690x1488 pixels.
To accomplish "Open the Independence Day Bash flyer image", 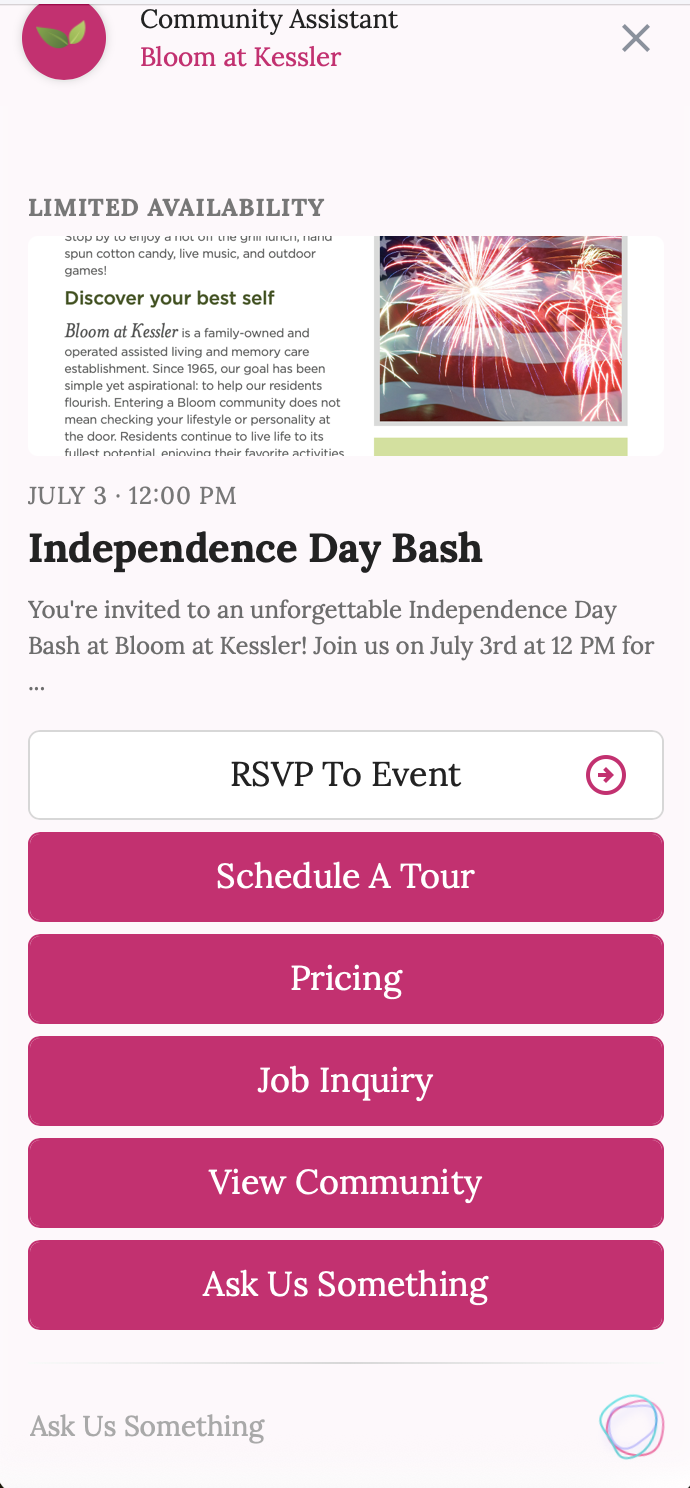I will tap(346, 346).
